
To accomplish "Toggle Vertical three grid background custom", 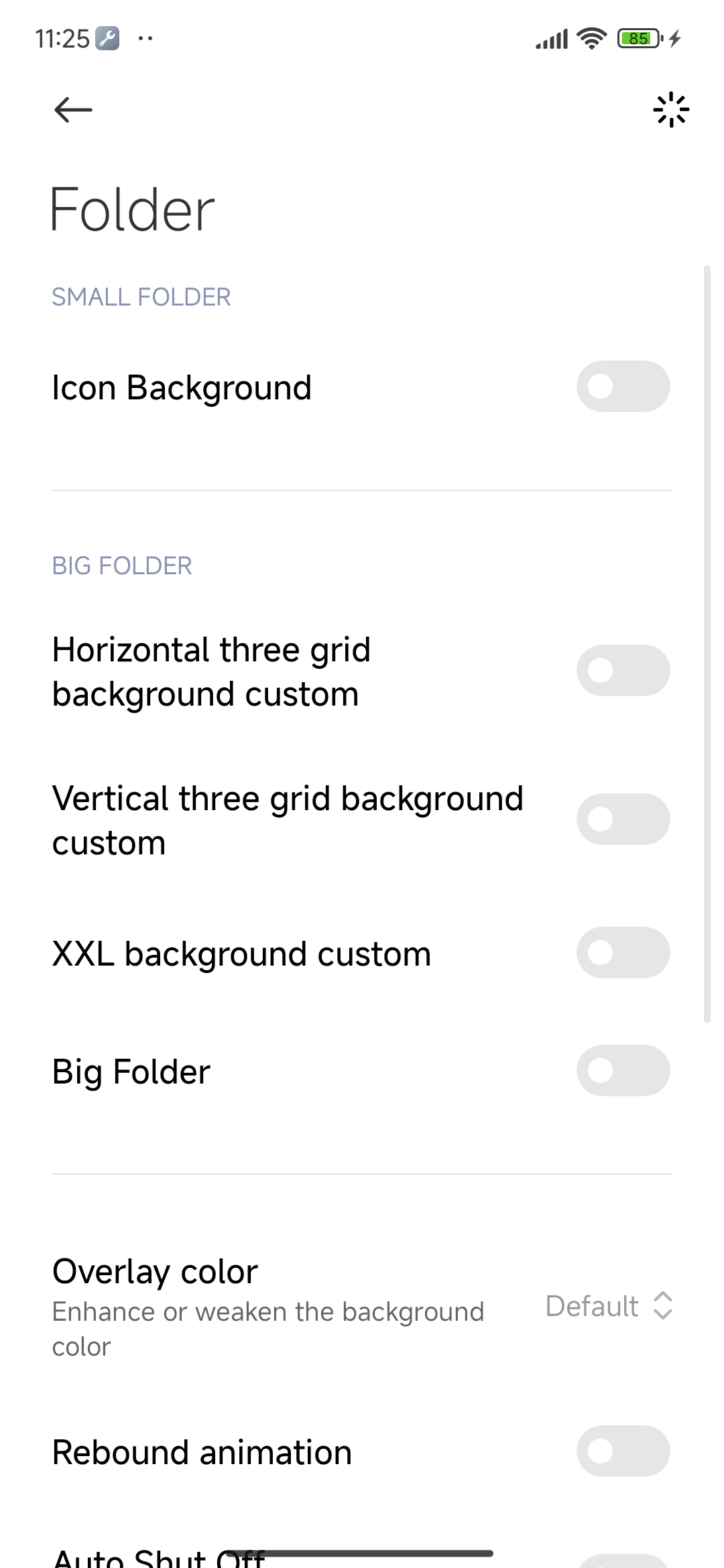I will [623, 820].
